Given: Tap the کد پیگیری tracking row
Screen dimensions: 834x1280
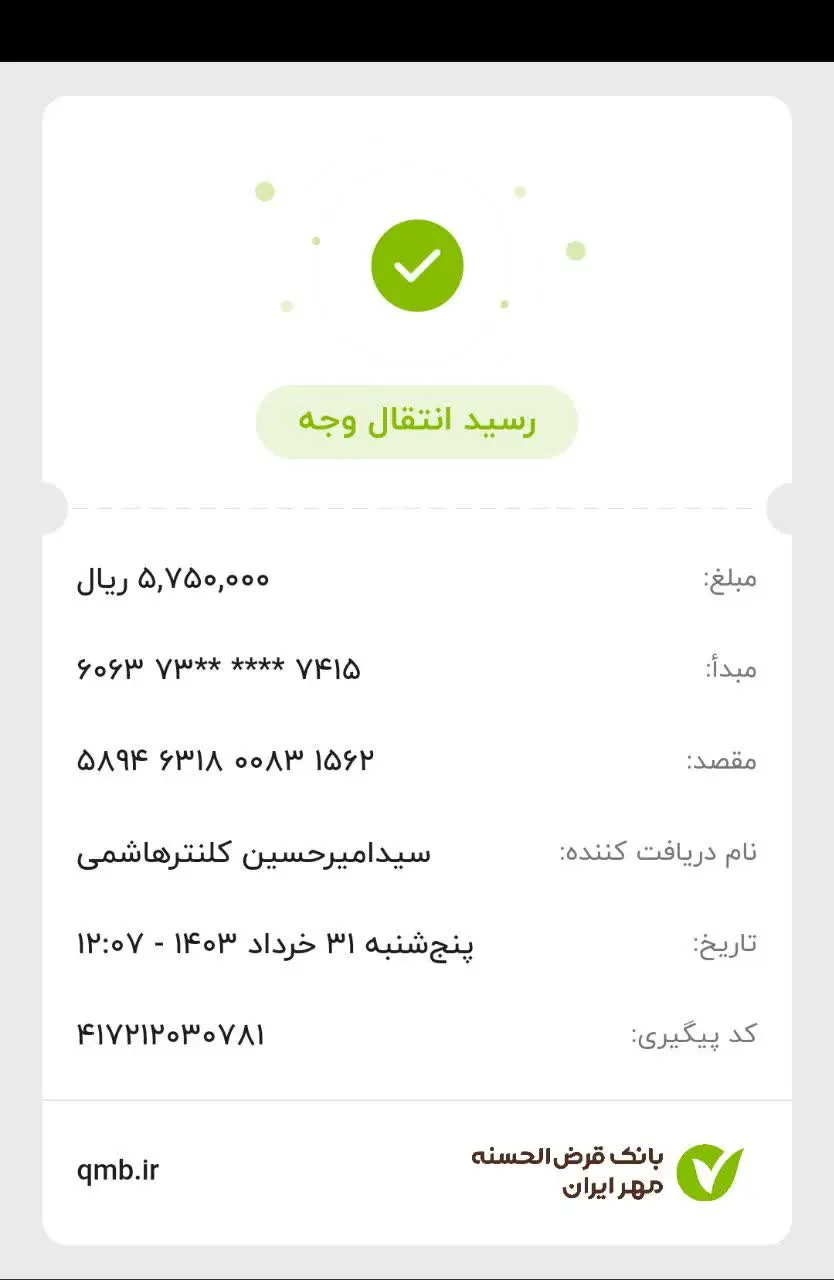Looking at the screenshot, I should pyautogui.click(x=417, y=1033).
